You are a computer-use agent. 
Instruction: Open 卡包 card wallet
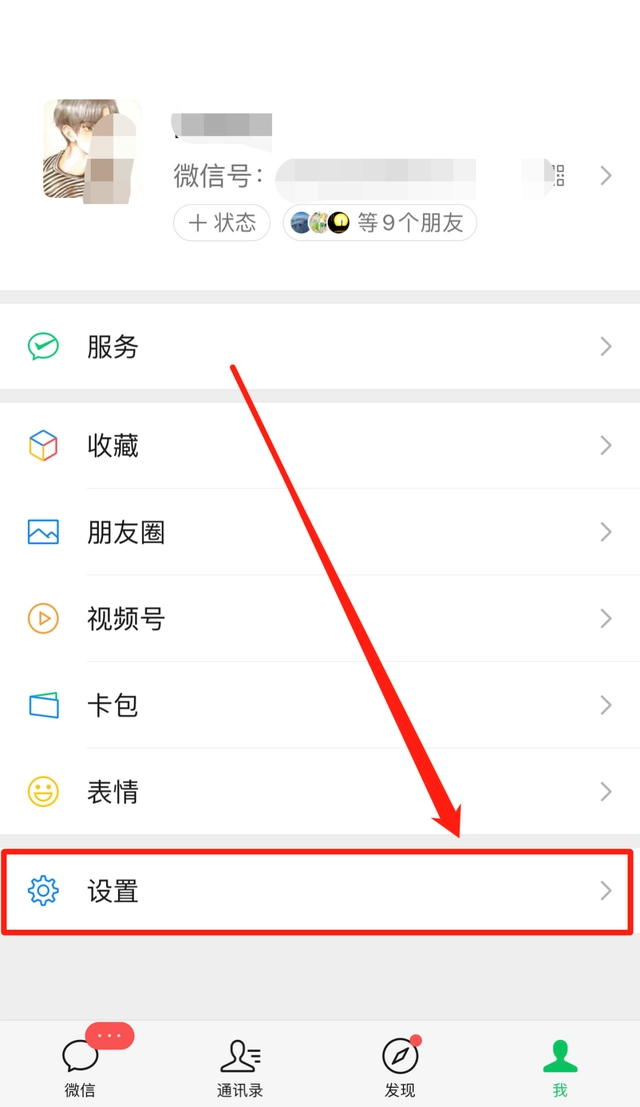tap(320, 705)
